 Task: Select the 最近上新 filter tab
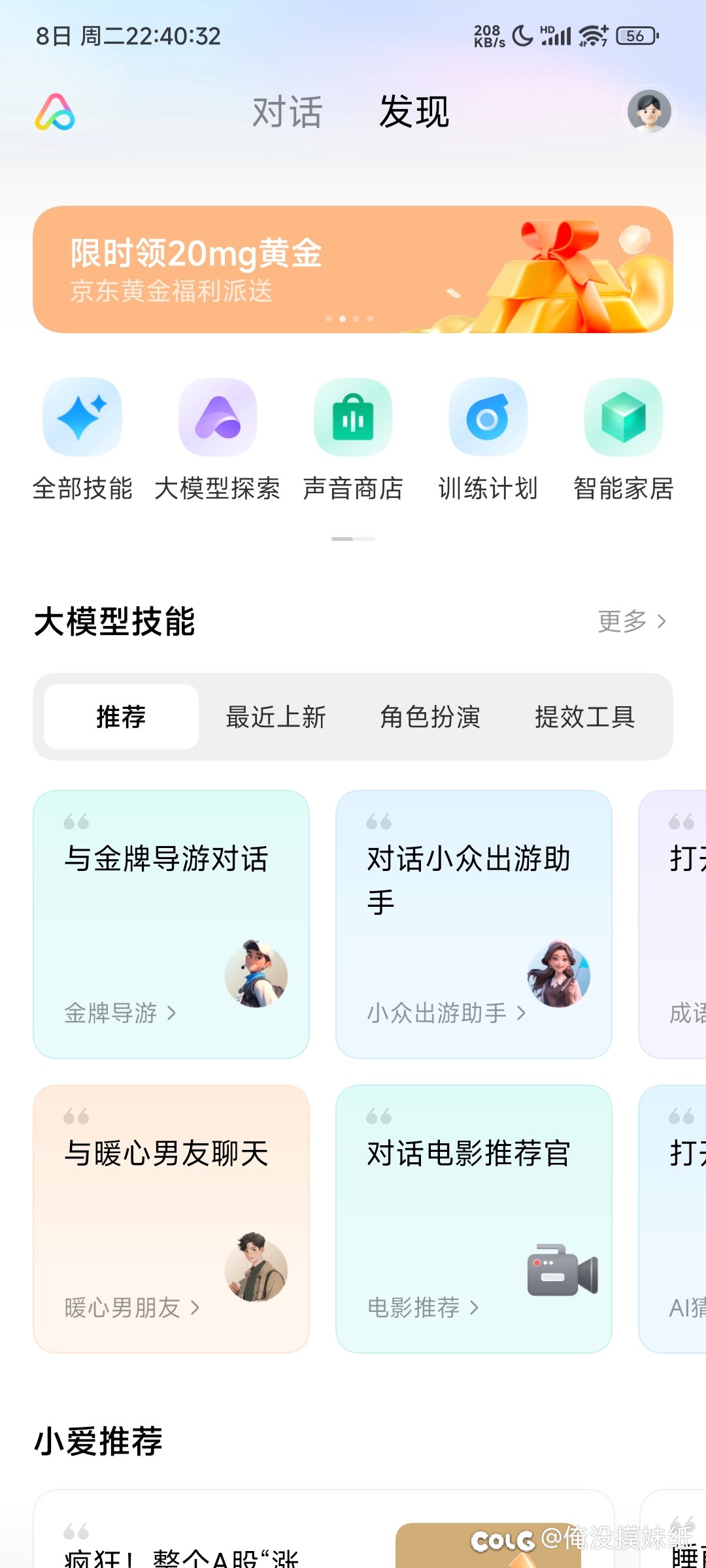click(x=275, y=717)
